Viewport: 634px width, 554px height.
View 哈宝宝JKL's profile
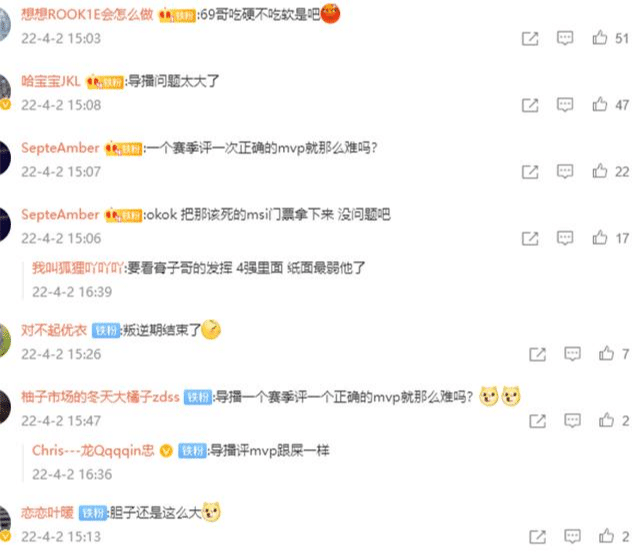(50, 81)
